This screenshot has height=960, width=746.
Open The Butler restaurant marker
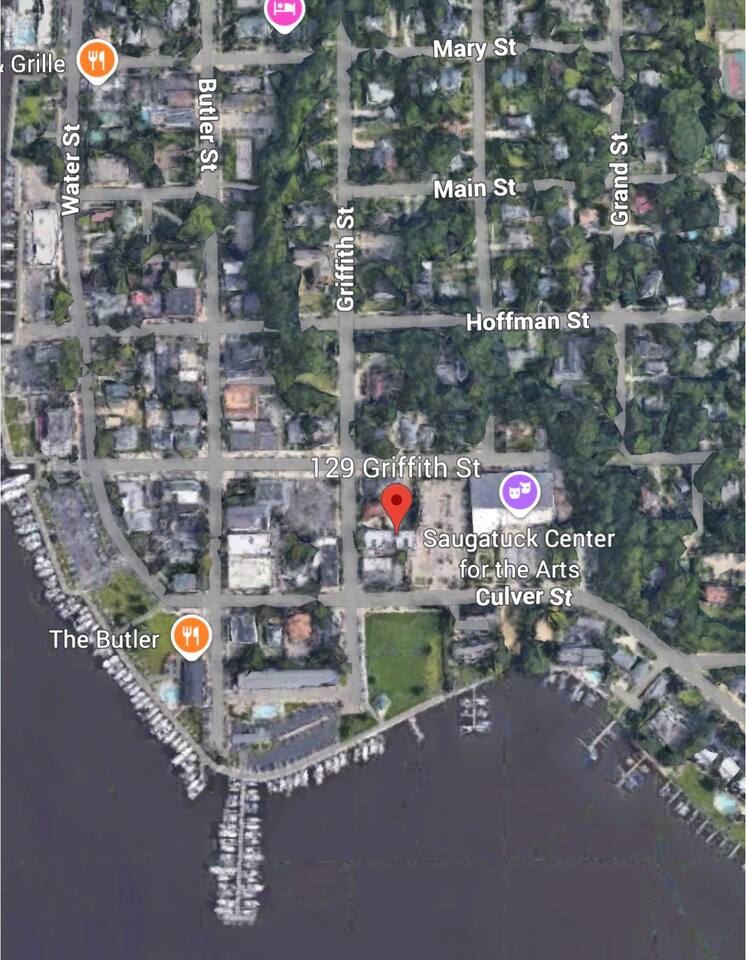[190, 636]
